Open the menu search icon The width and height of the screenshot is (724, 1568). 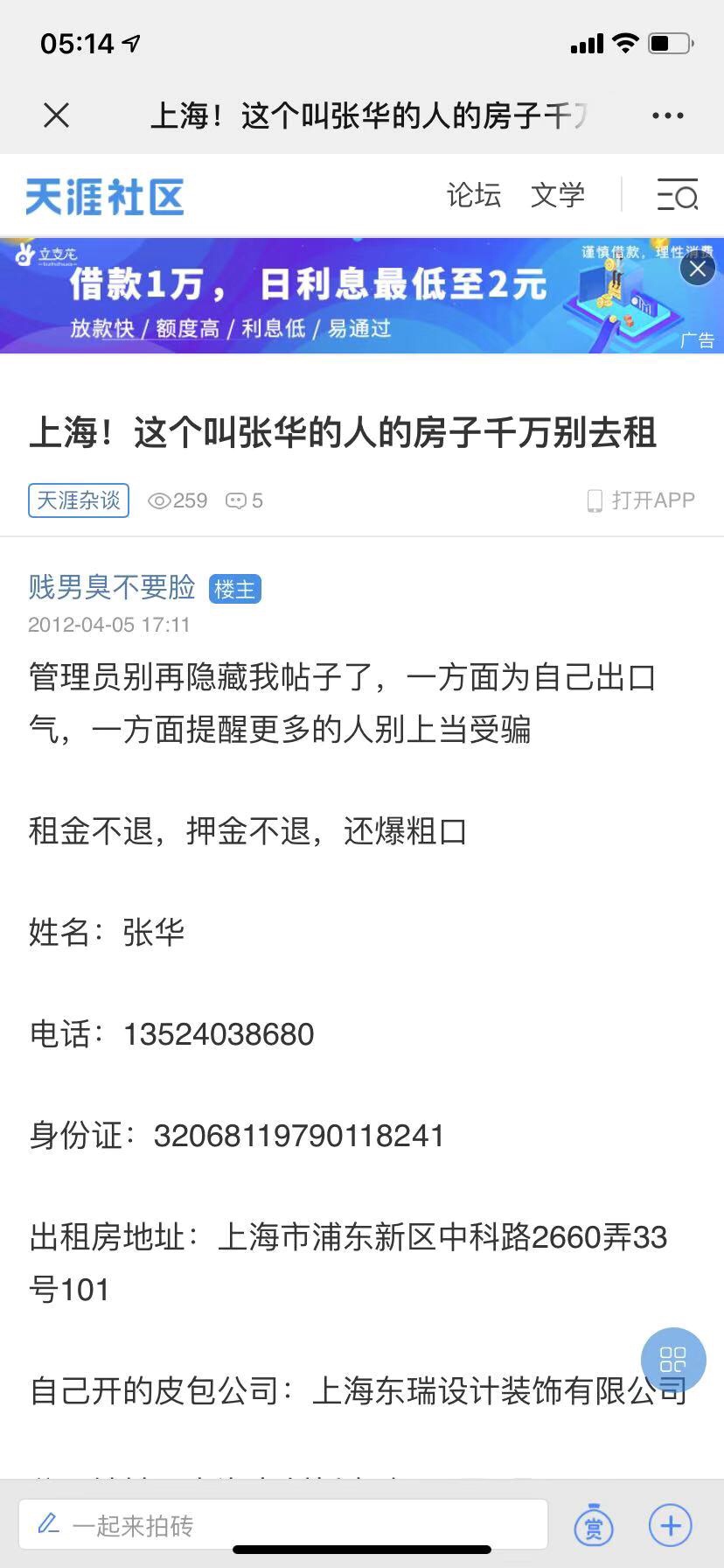pos(677,195)
